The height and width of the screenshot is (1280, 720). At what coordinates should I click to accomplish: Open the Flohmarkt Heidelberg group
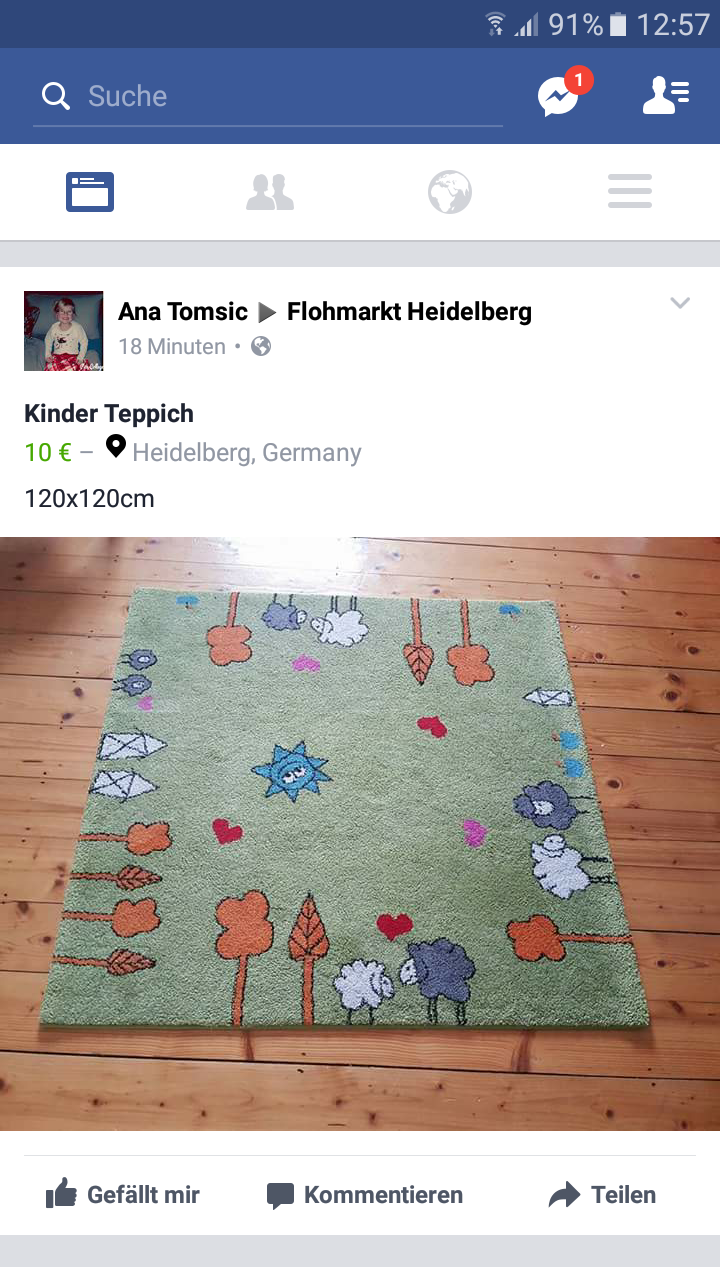[409, 312]
